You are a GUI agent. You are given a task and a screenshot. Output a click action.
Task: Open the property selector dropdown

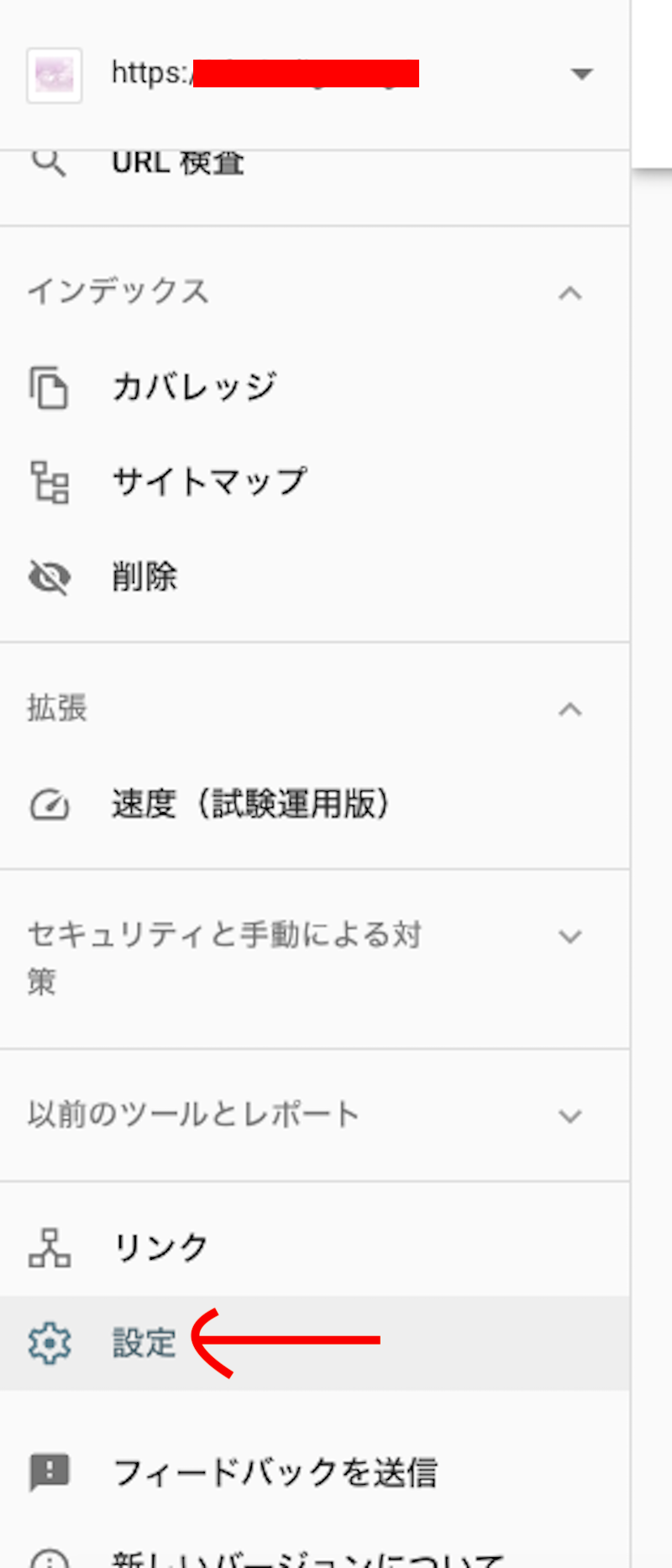[x=581, y=74]
